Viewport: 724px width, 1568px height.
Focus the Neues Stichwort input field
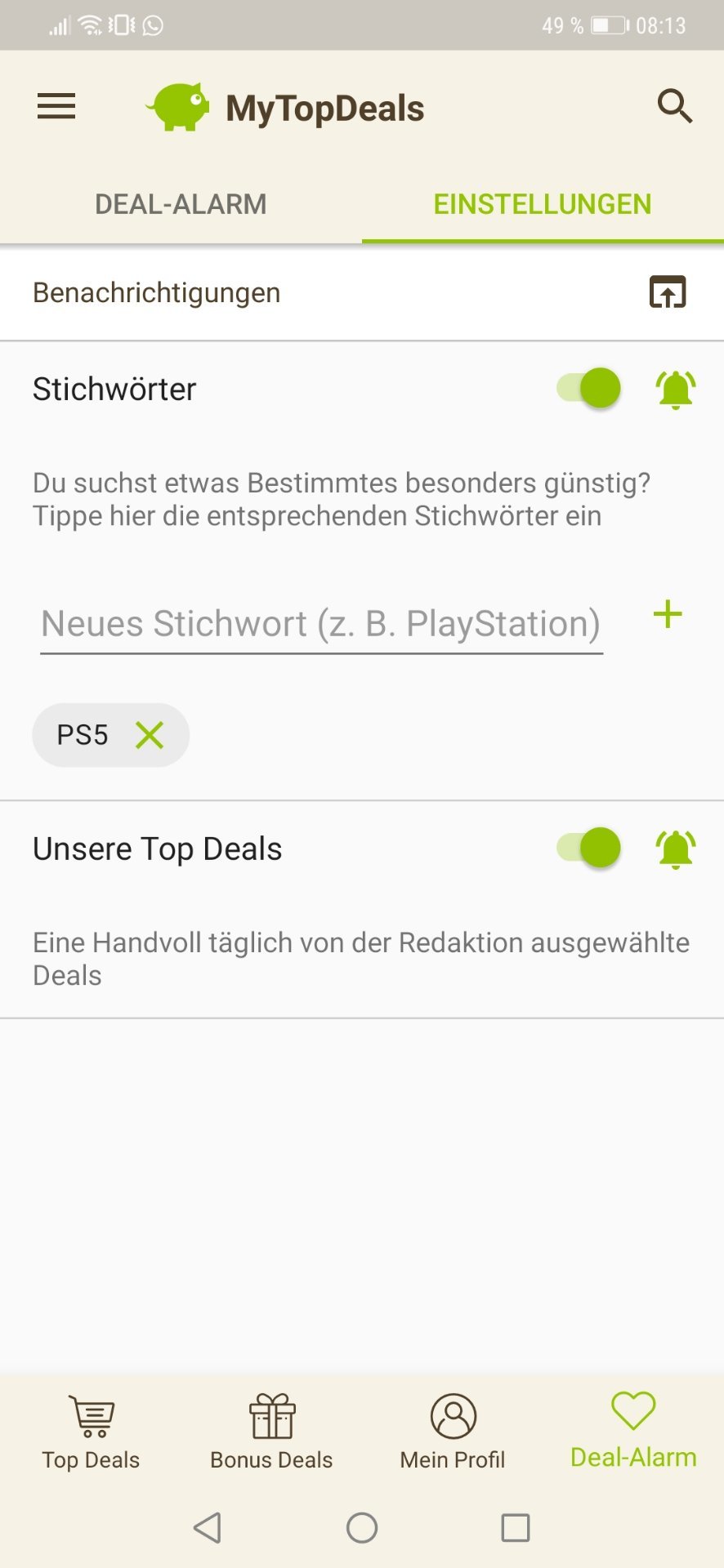(321, 625)
